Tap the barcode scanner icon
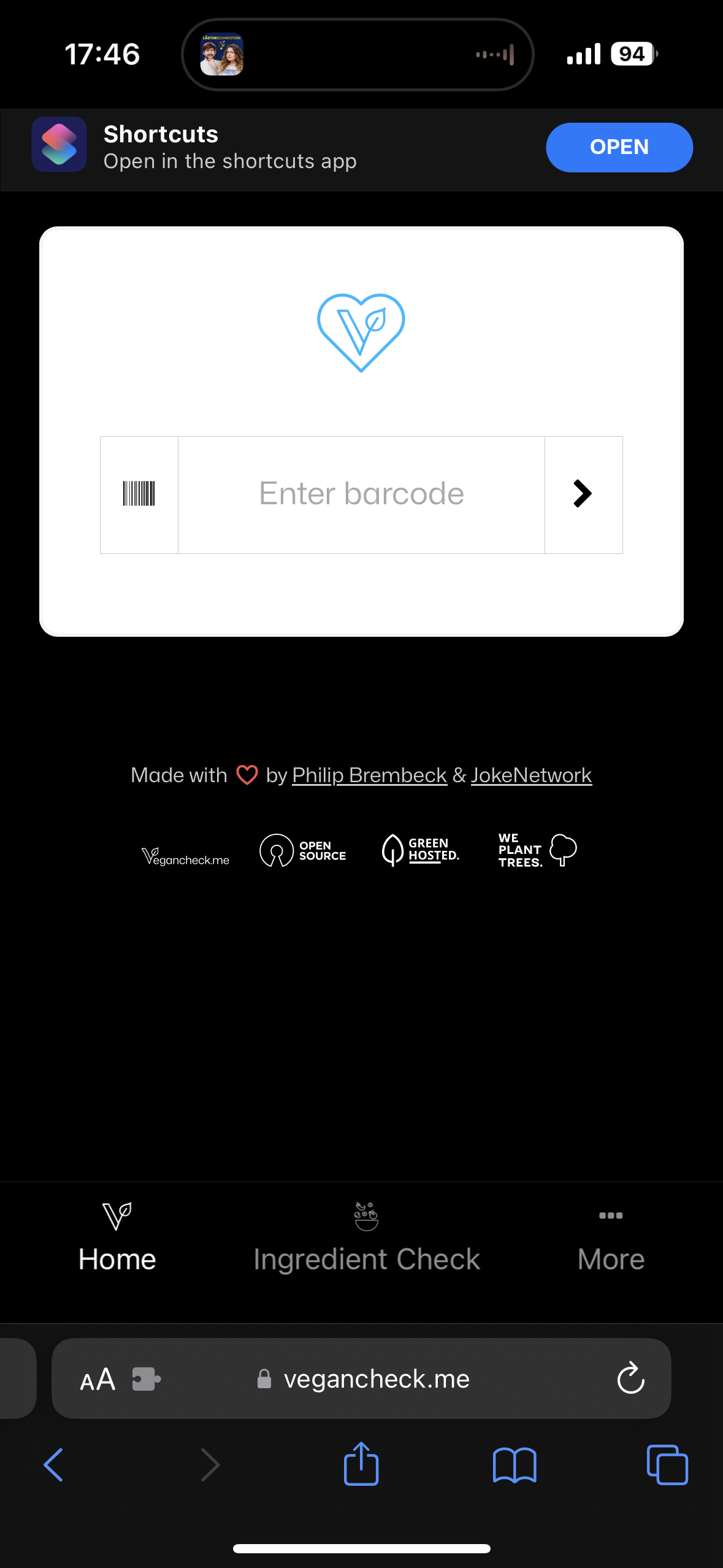Image resolution: width=723 pixels, height=1568 pixels. tap(139, 494)
